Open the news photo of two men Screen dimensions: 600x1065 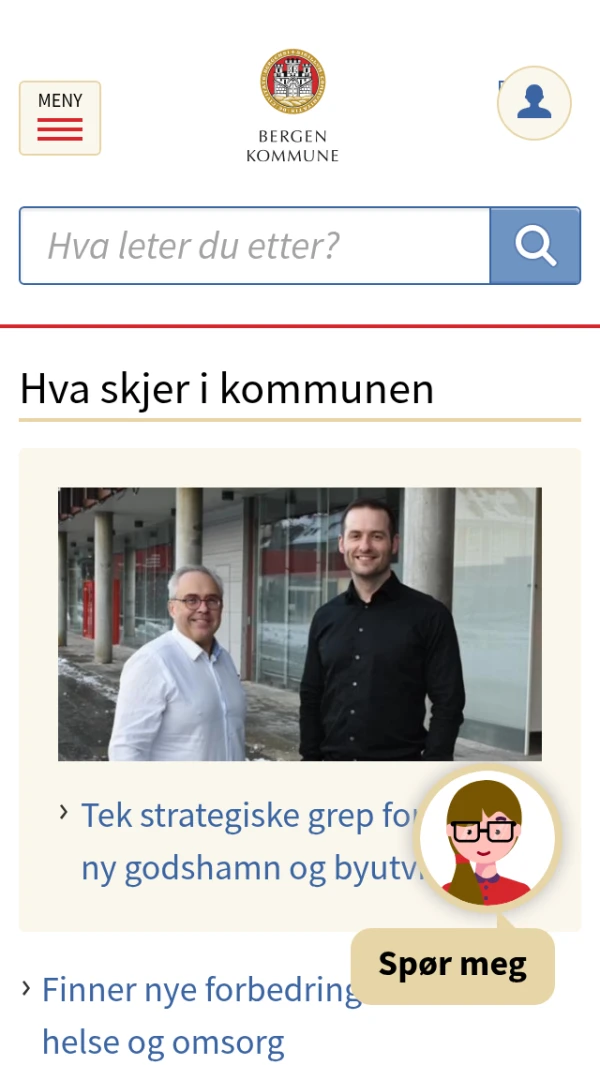point(299,624)
